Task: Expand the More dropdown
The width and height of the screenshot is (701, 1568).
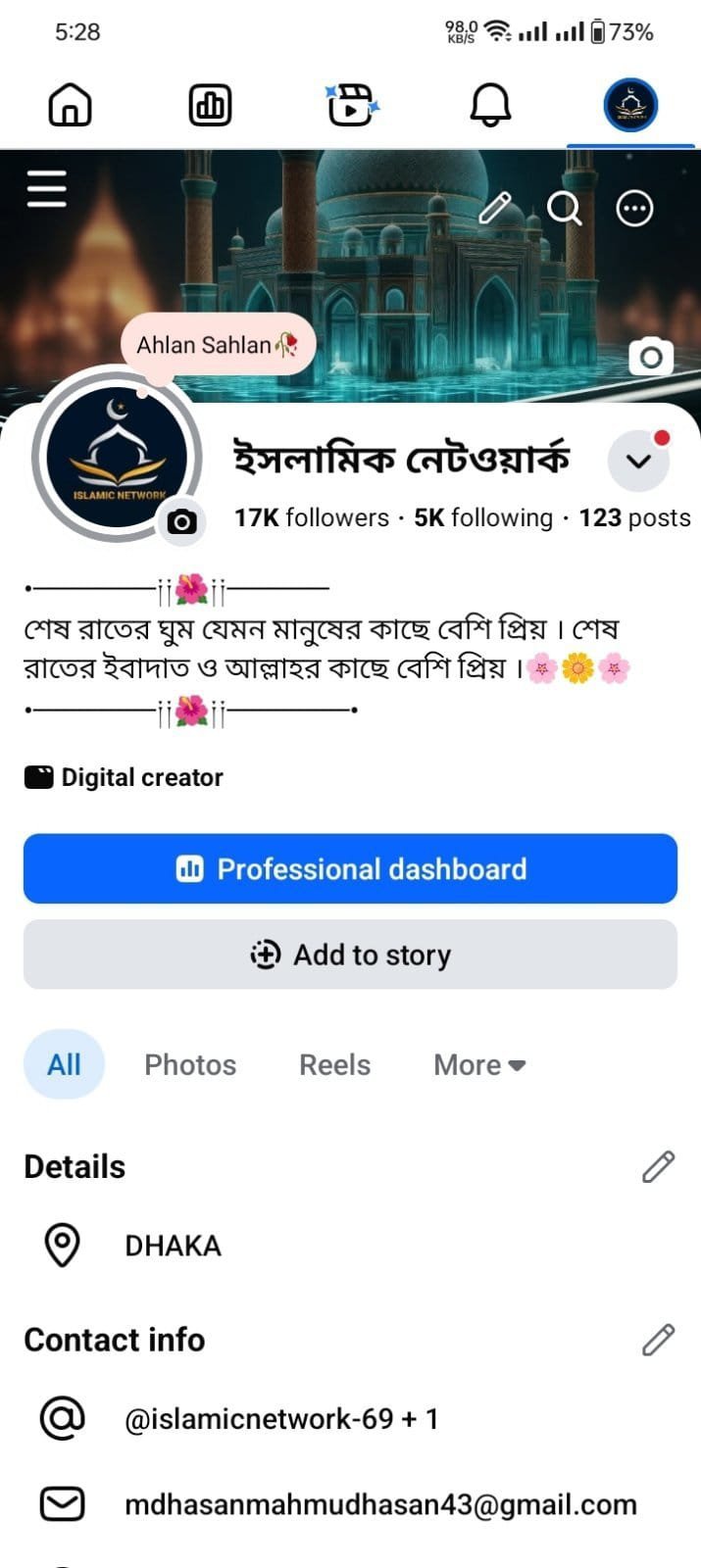Action: coord(479,1064)
